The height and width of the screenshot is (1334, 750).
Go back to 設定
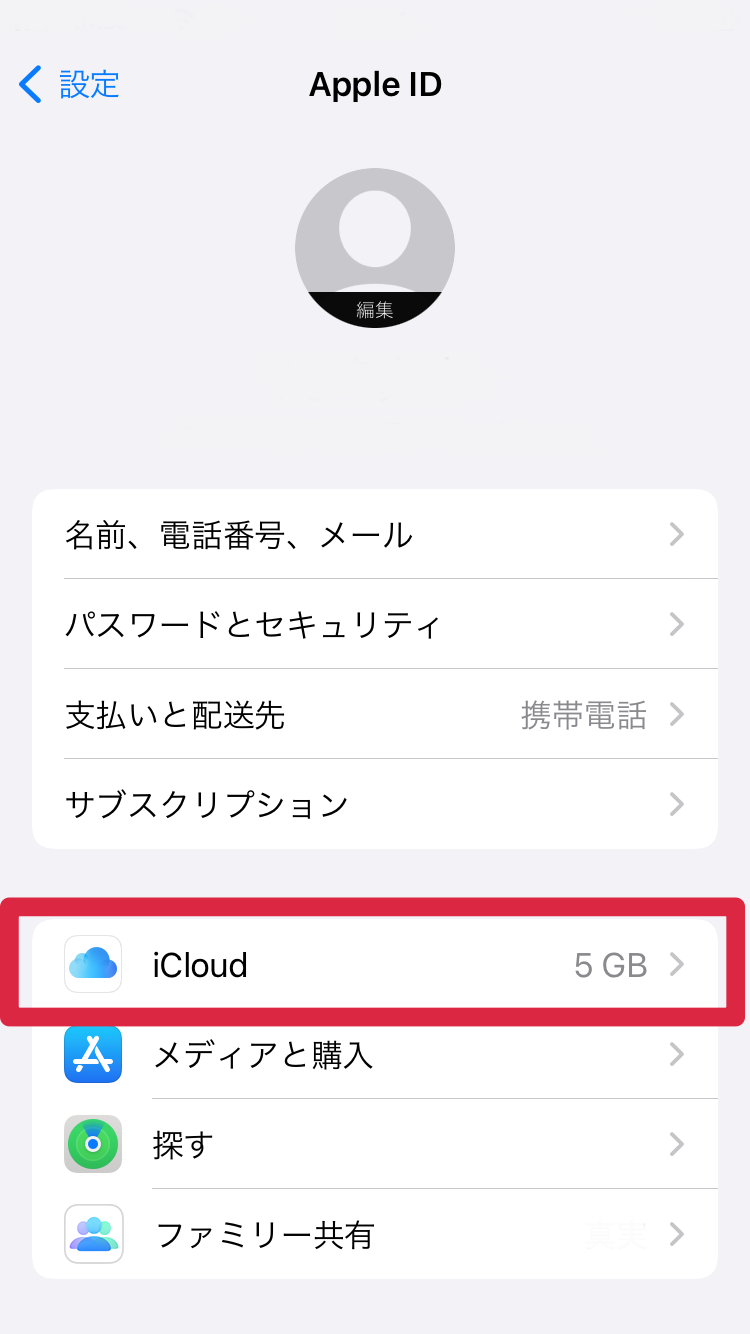tap(69, 85)
